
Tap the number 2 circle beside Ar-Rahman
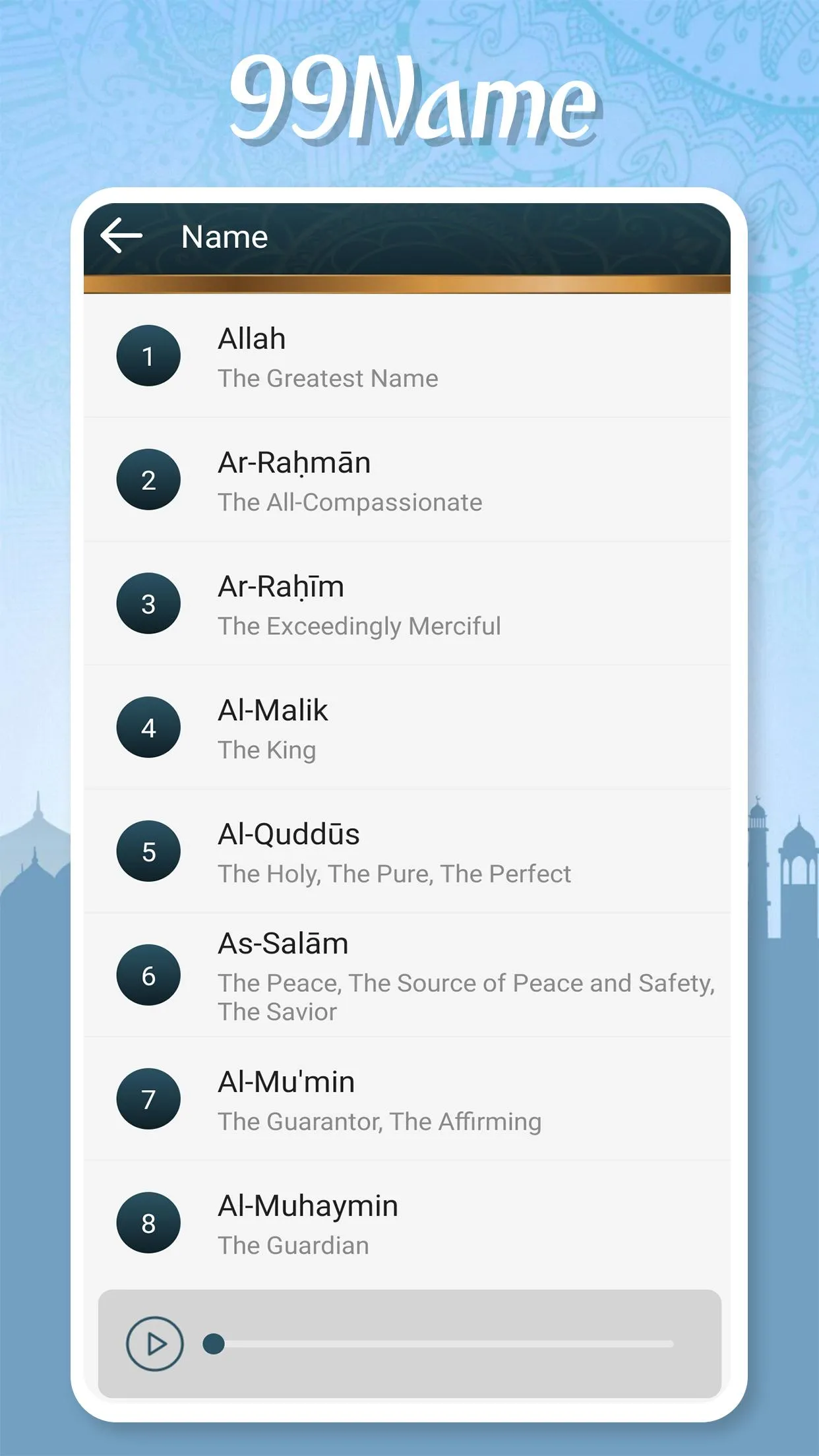click(x=148, y=479)
